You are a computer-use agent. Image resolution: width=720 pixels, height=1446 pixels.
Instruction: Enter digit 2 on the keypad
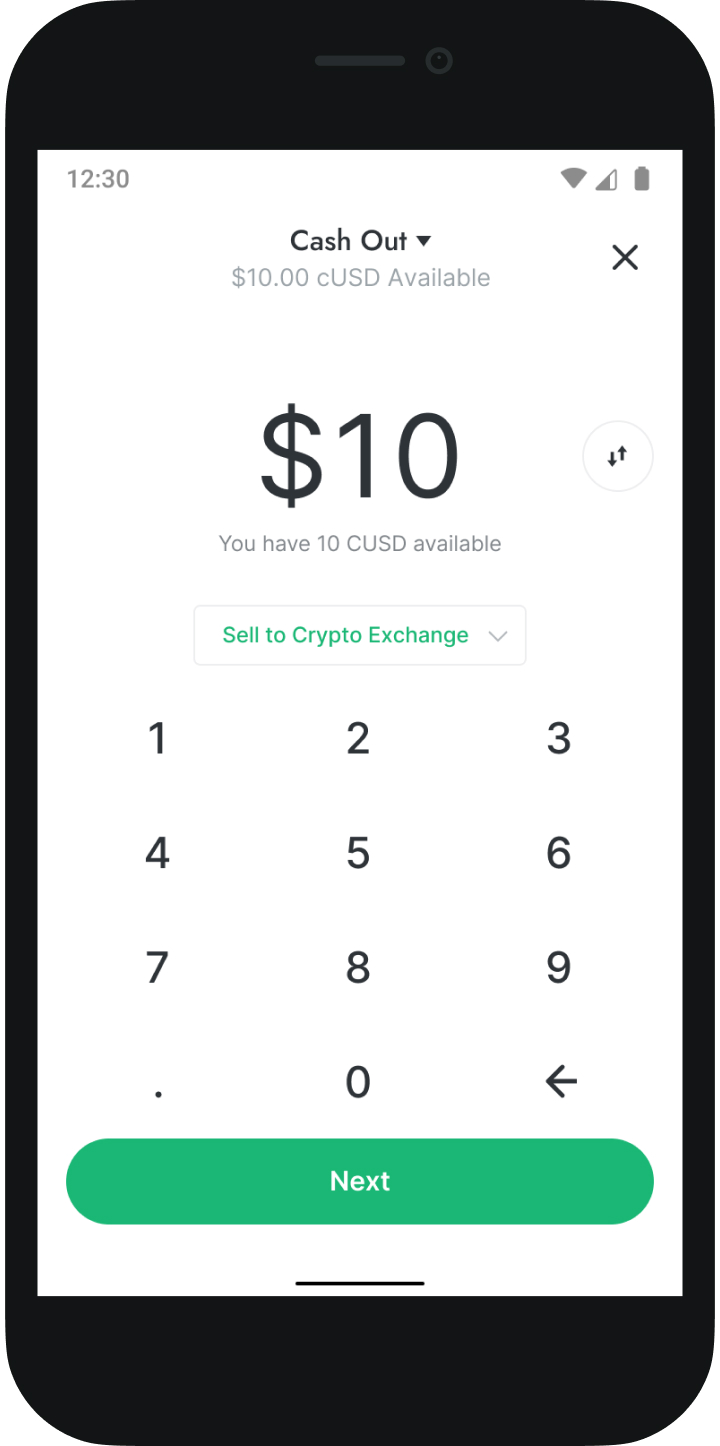click(x=358, y=739)
